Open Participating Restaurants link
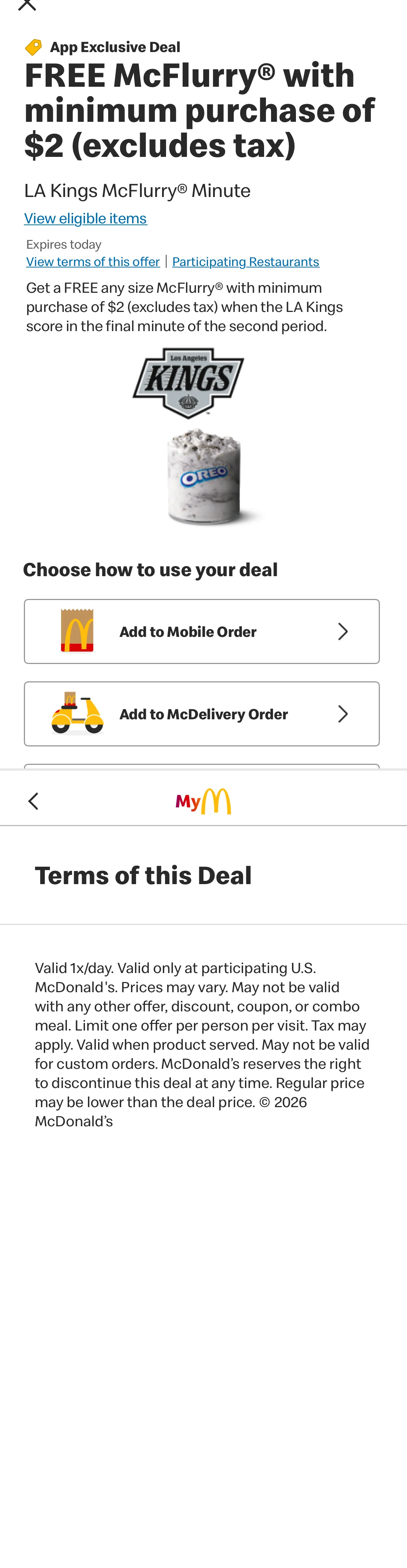407x1568 pixels. [246, 262]
